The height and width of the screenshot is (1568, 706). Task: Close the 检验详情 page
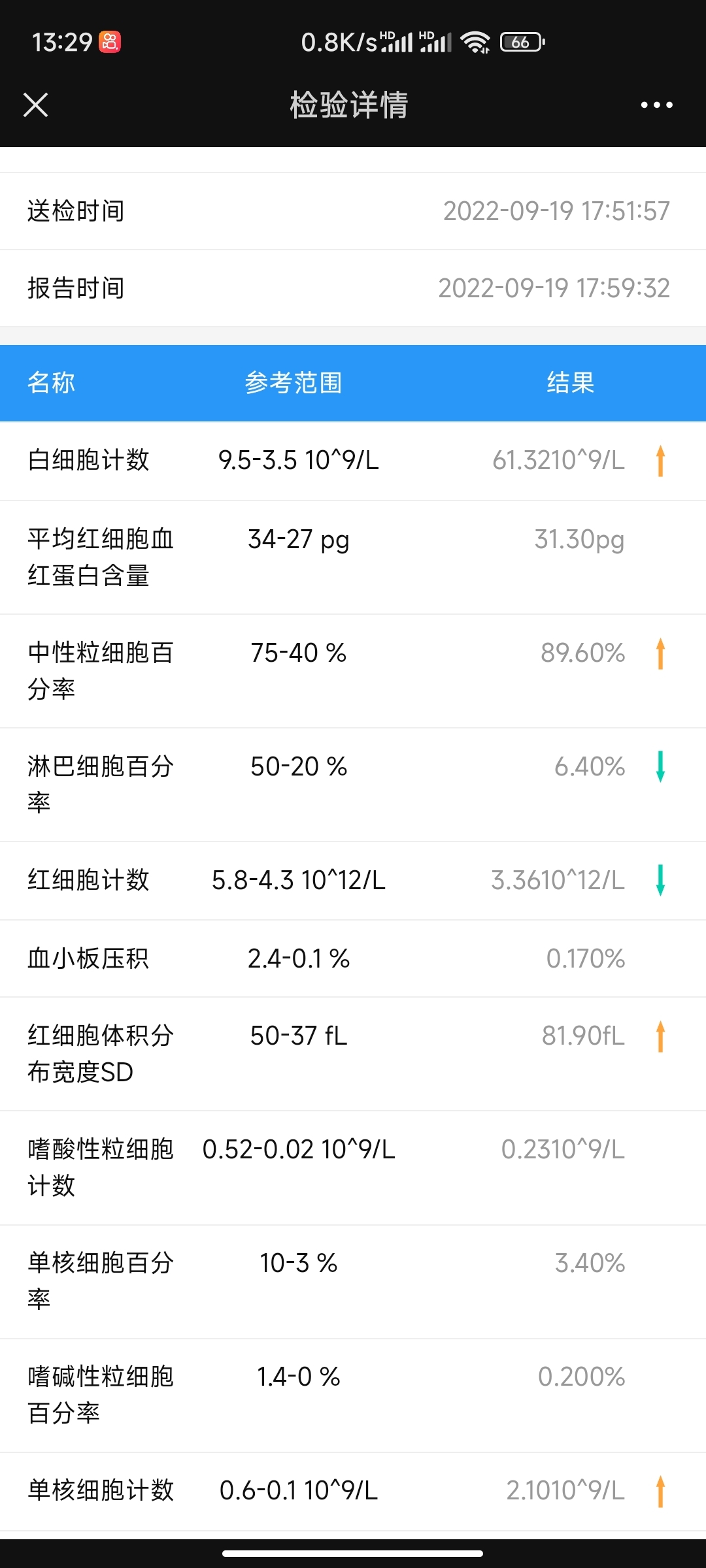click(x=36, y=105)
